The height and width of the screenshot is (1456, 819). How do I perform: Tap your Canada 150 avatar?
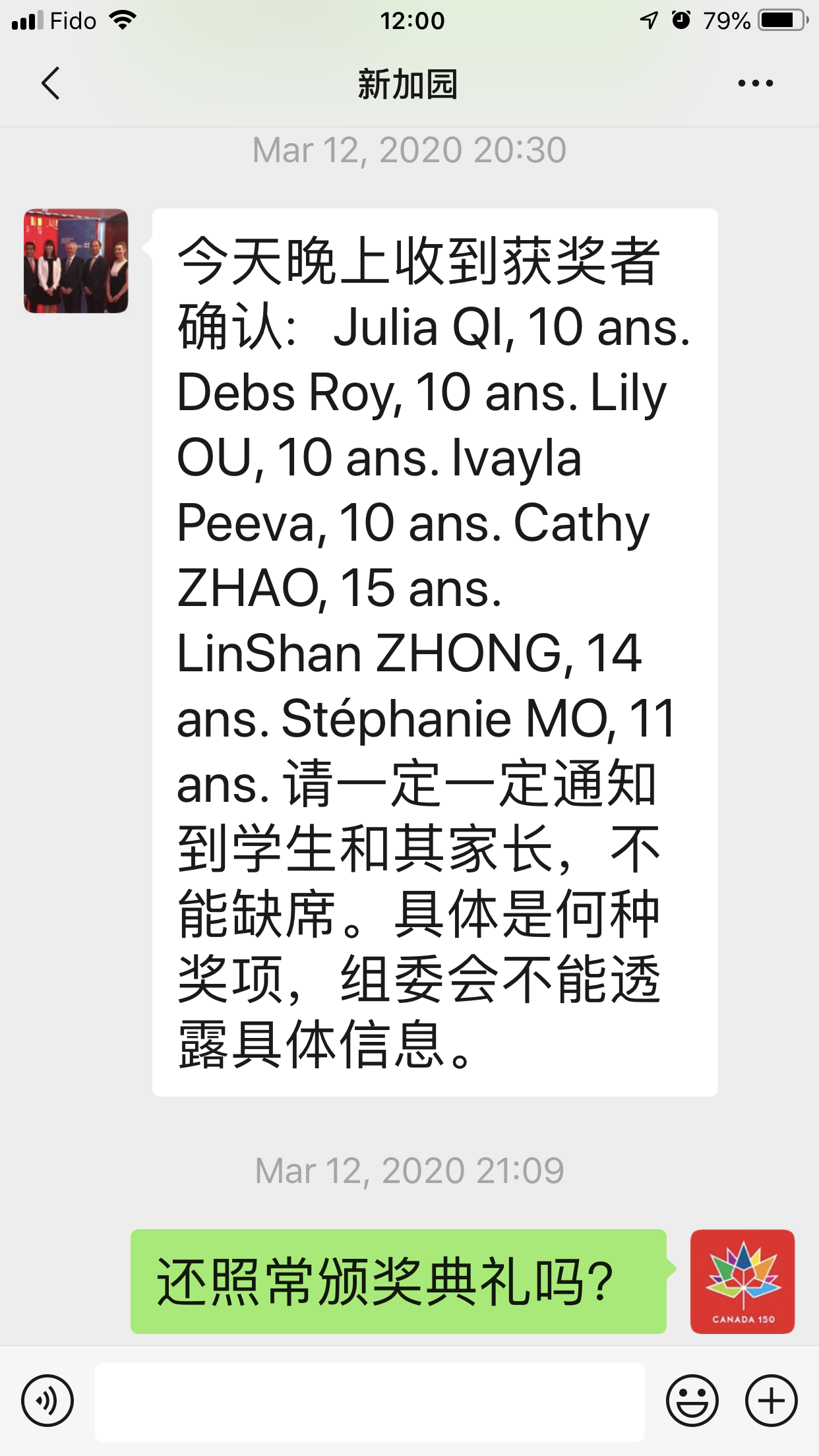(743, 1281)
